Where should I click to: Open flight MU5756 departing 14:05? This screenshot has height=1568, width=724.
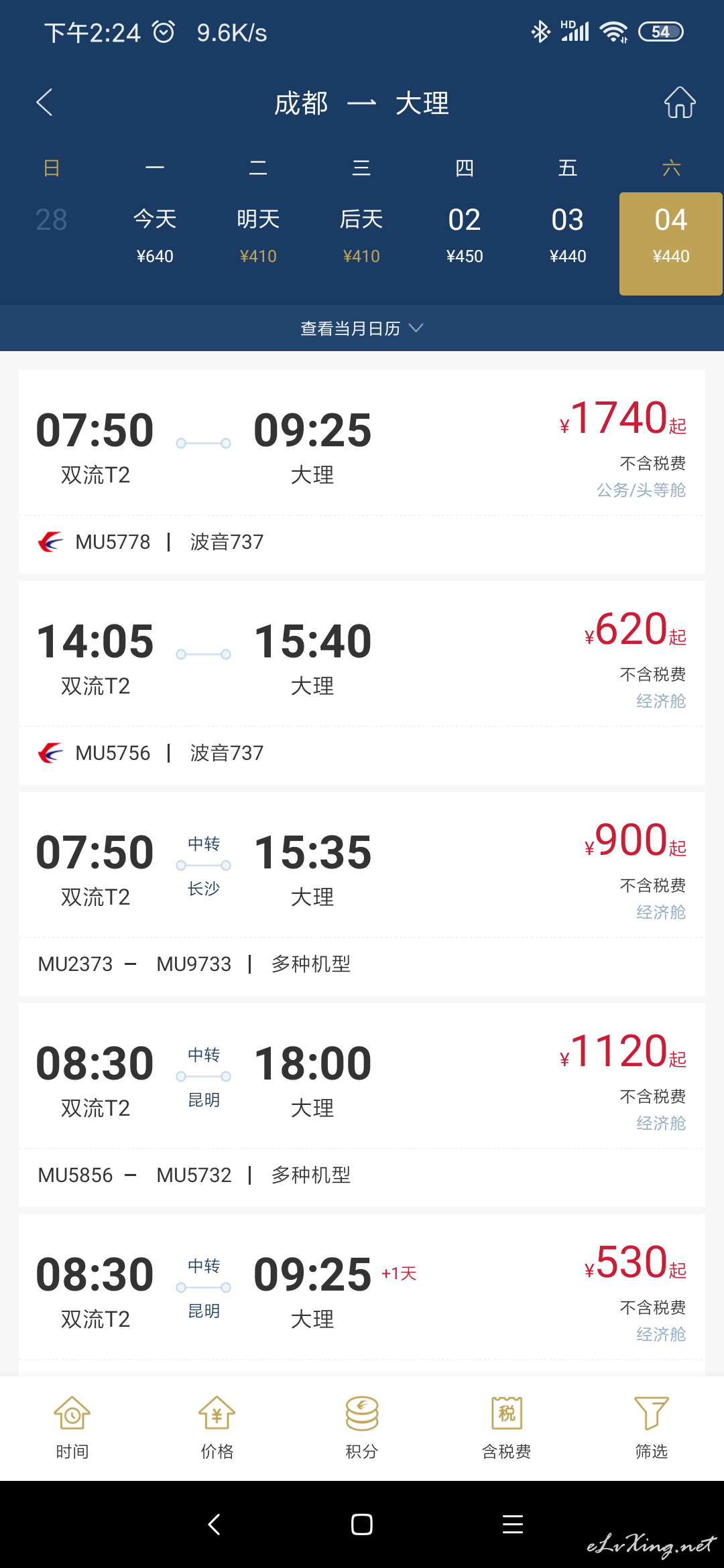click(x=362, y=683)
